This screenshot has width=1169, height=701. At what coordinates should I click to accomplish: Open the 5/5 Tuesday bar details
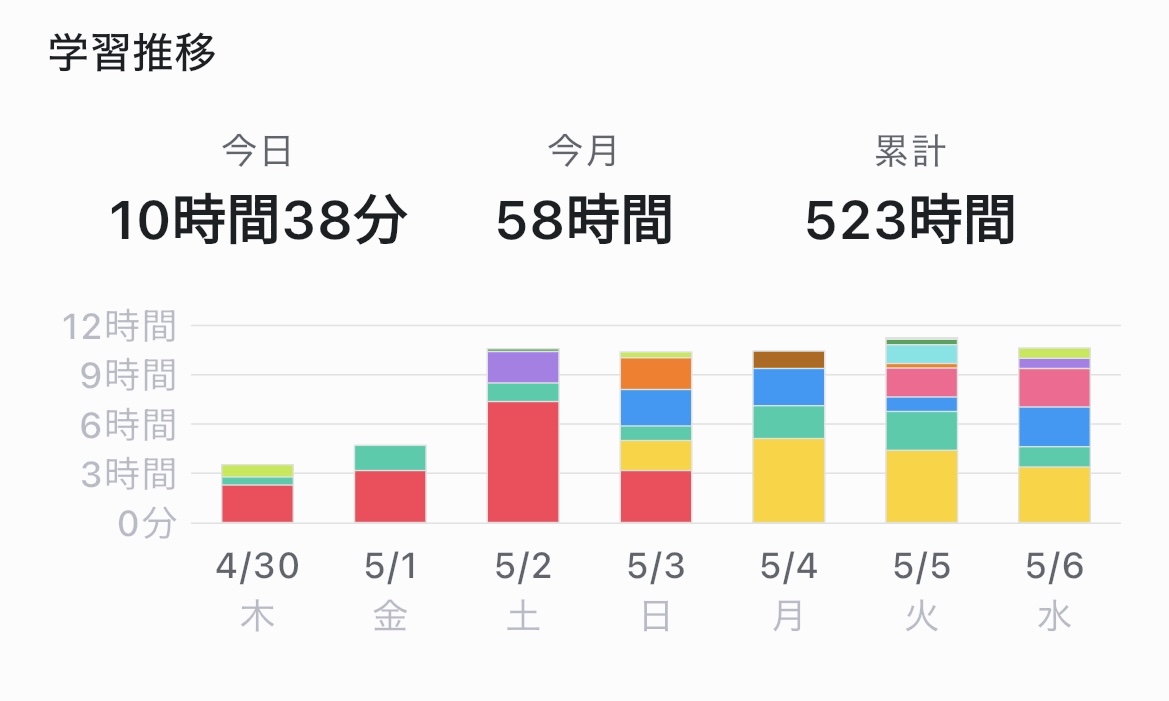click(921, 430)
